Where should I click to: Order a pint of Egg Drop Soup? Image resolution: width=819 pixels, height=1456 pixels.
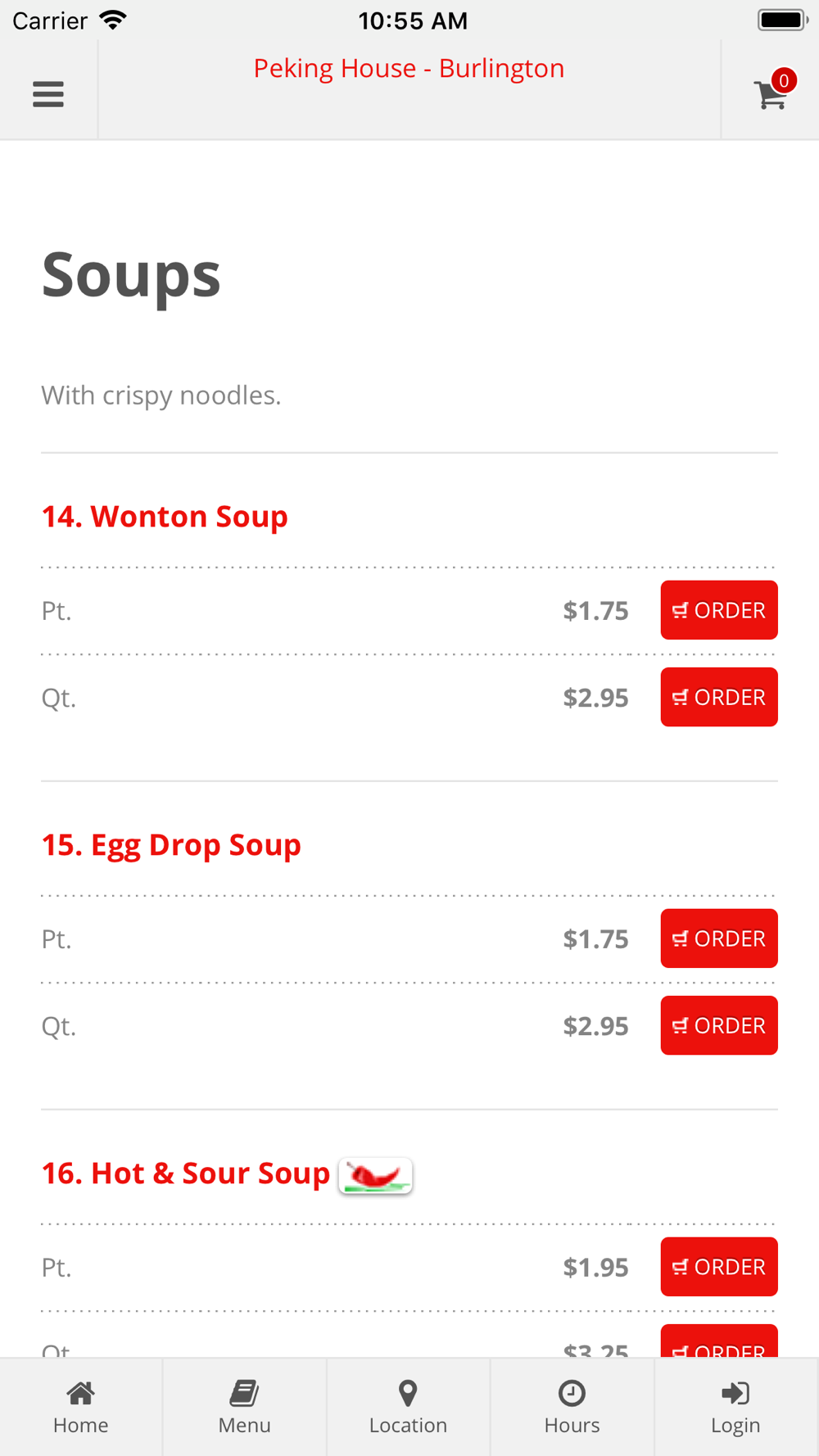click(719, 938)
